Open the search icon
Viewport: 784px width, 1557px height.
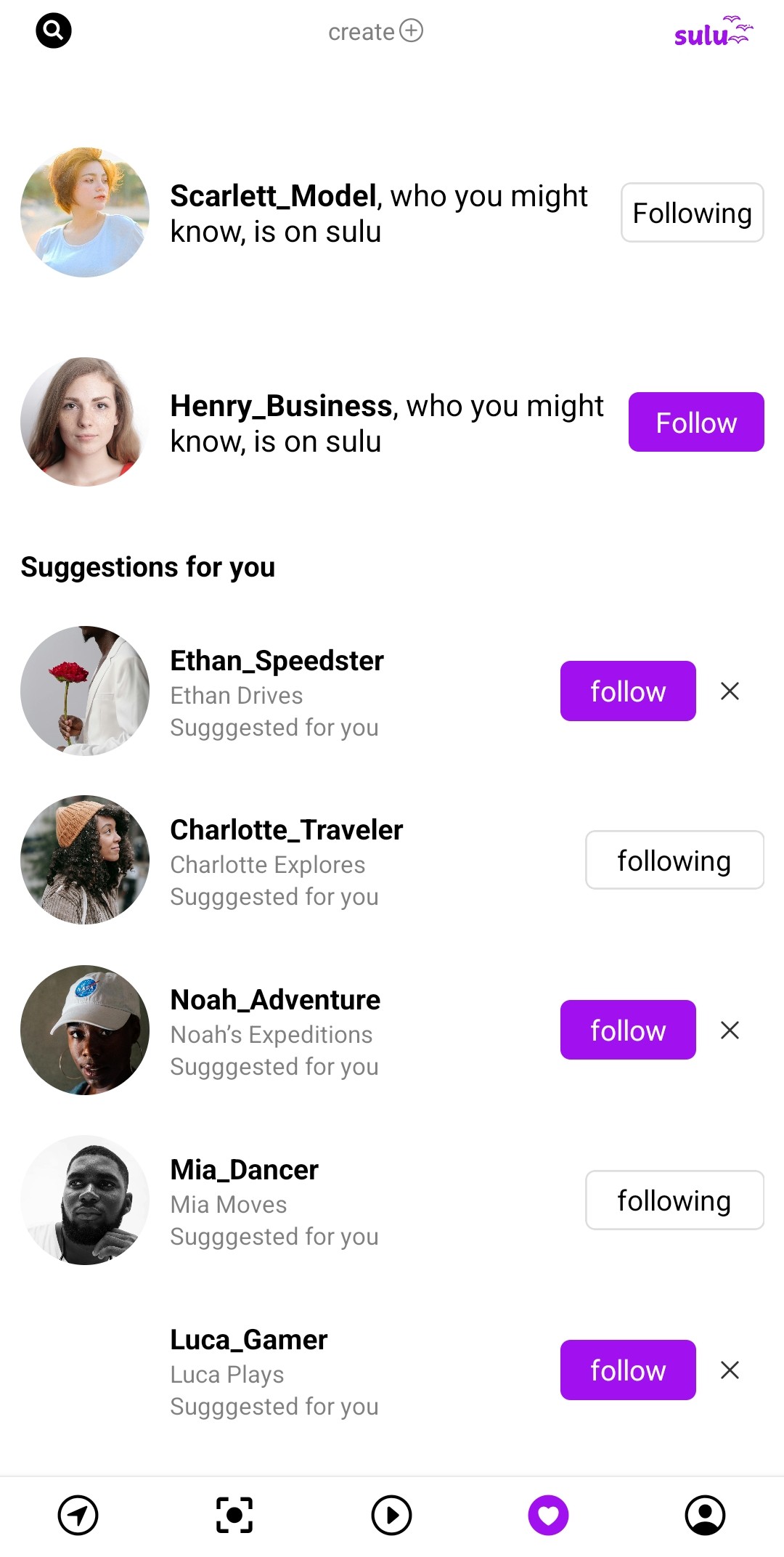click(54, 31)
